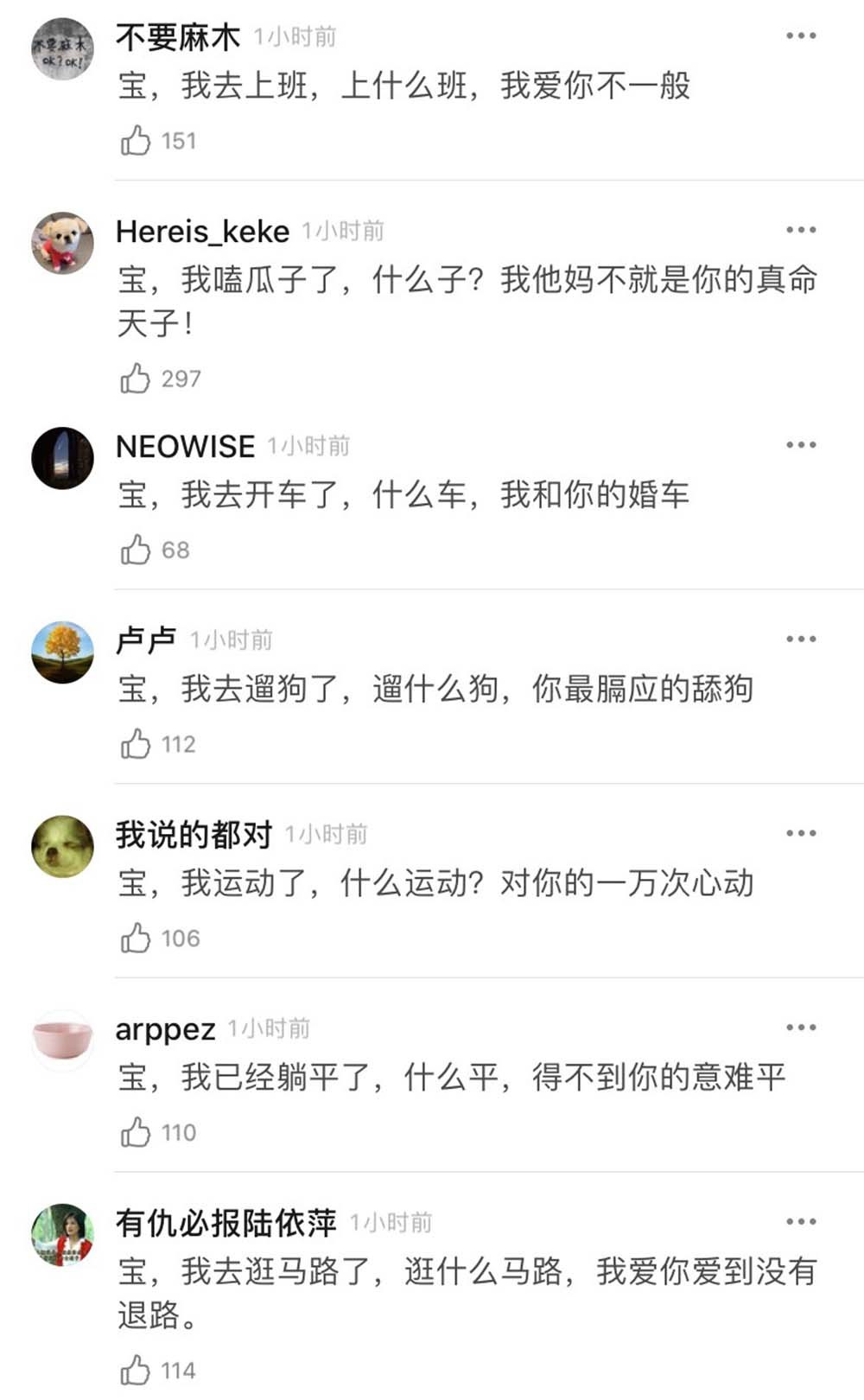Like 卢卢's comment
Viewport: 864px width, 1400px height.
click(136, 744)
